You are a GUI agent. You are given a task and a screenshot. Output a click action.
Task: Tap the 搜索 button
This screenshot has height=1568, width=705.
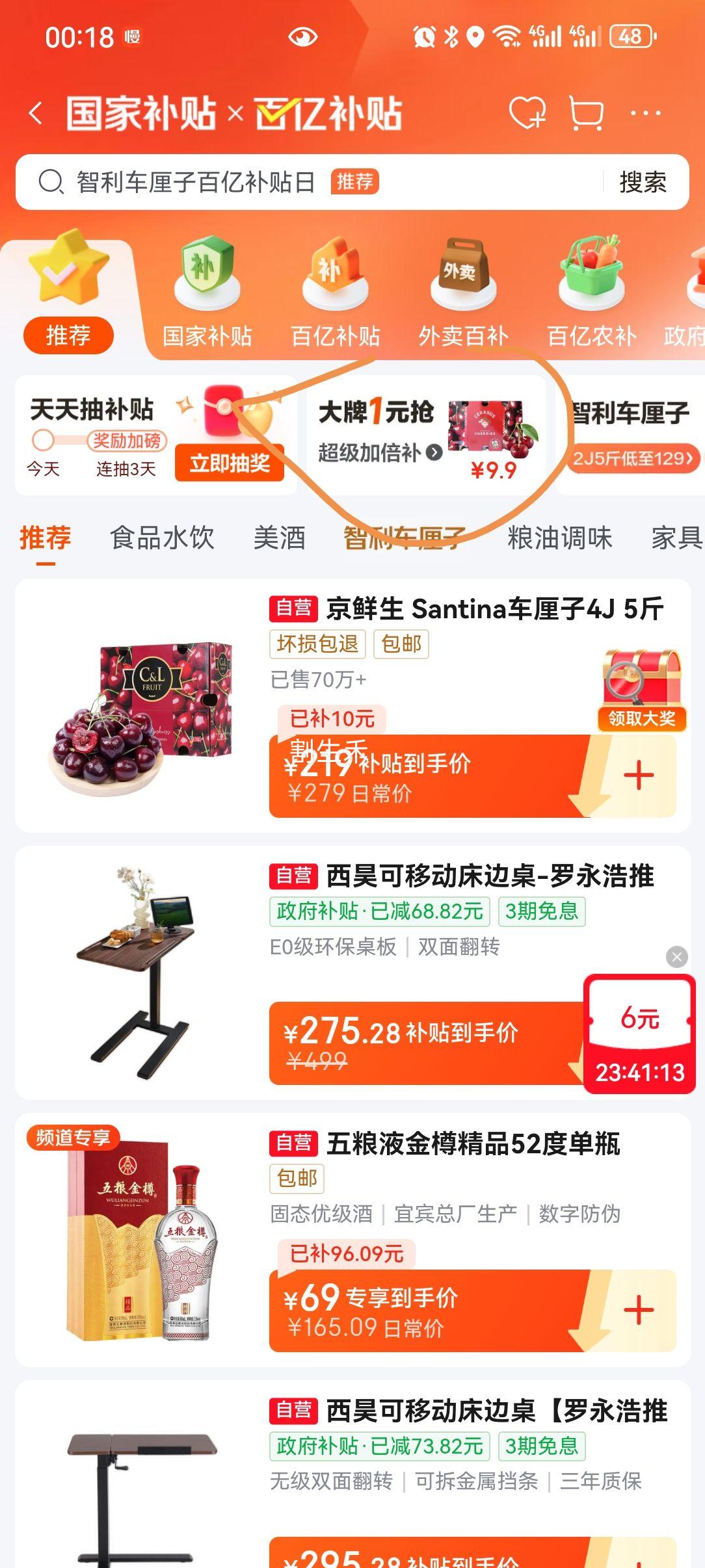(x=643, y=182)
